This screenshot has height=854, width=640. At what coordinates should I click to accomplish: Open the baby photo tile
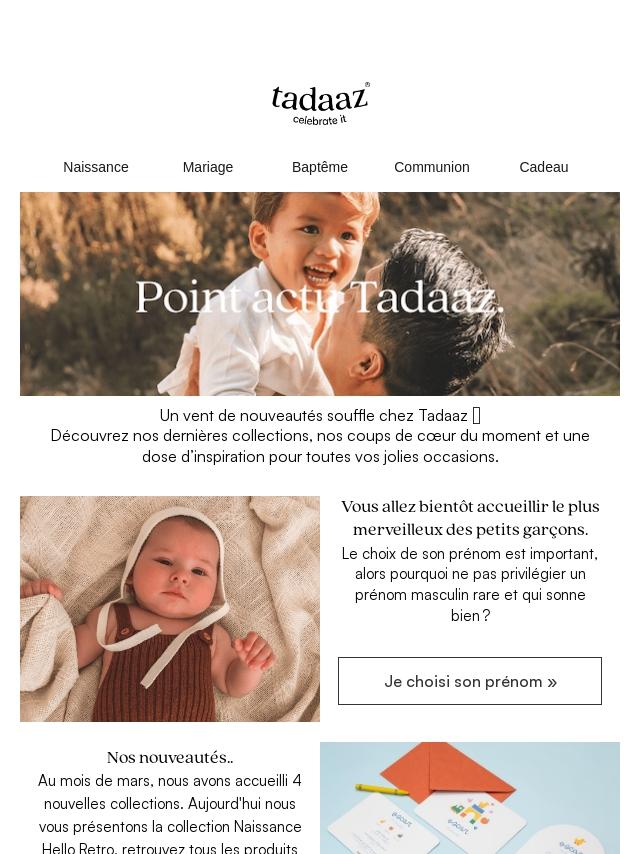(170, 609)
